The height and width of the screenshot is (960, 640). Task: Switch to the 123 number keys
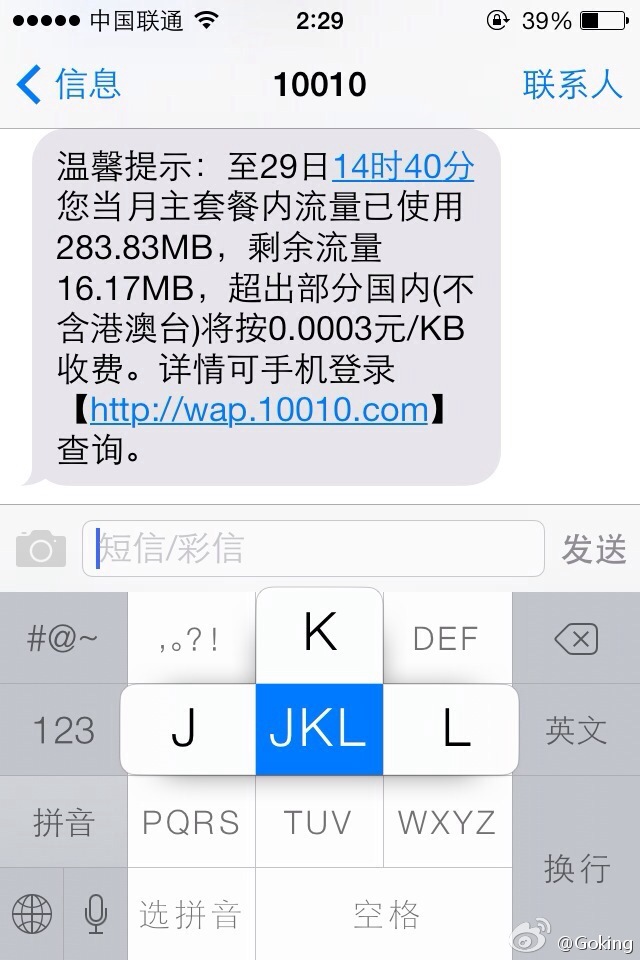(x=63, y=730)
